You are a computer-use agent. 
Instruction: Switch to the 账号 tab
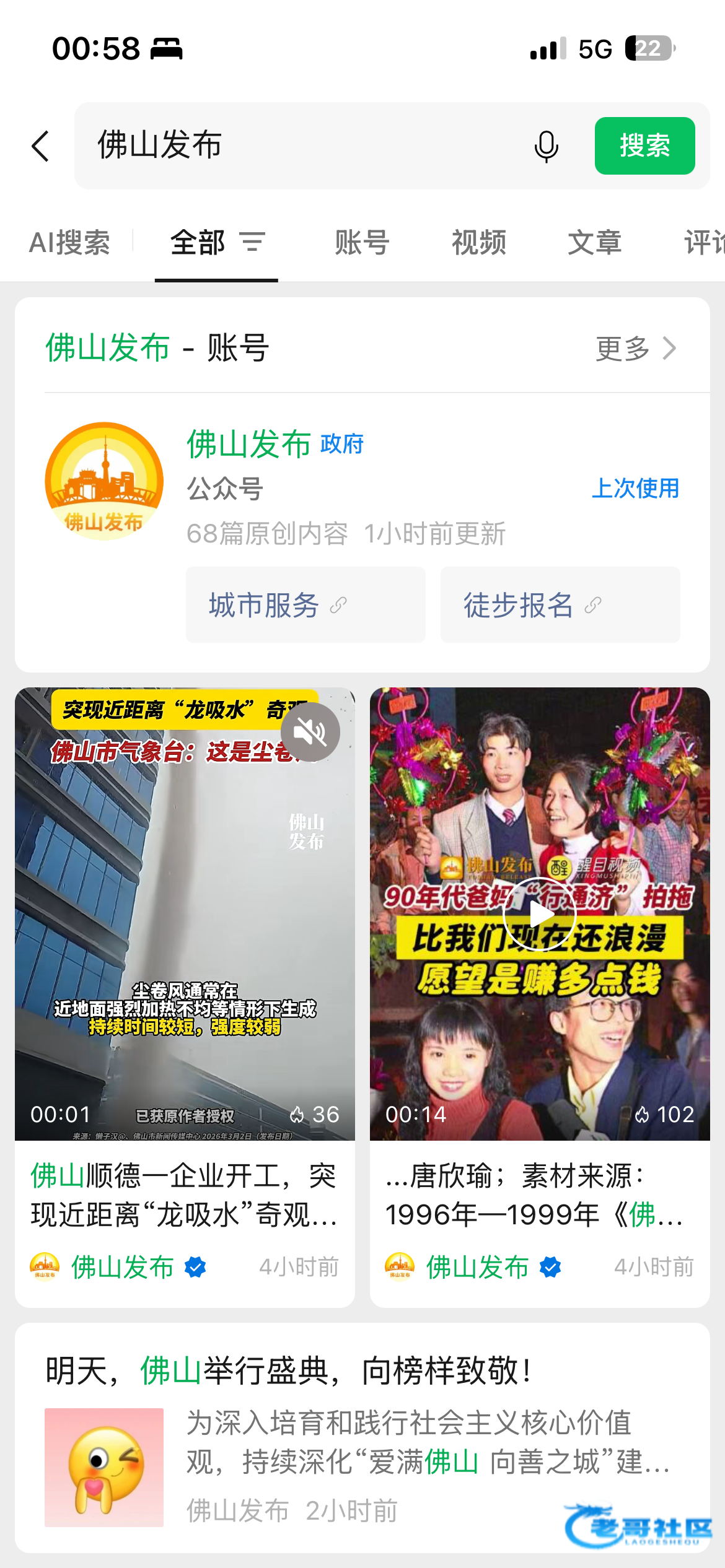tap(362, 242)
